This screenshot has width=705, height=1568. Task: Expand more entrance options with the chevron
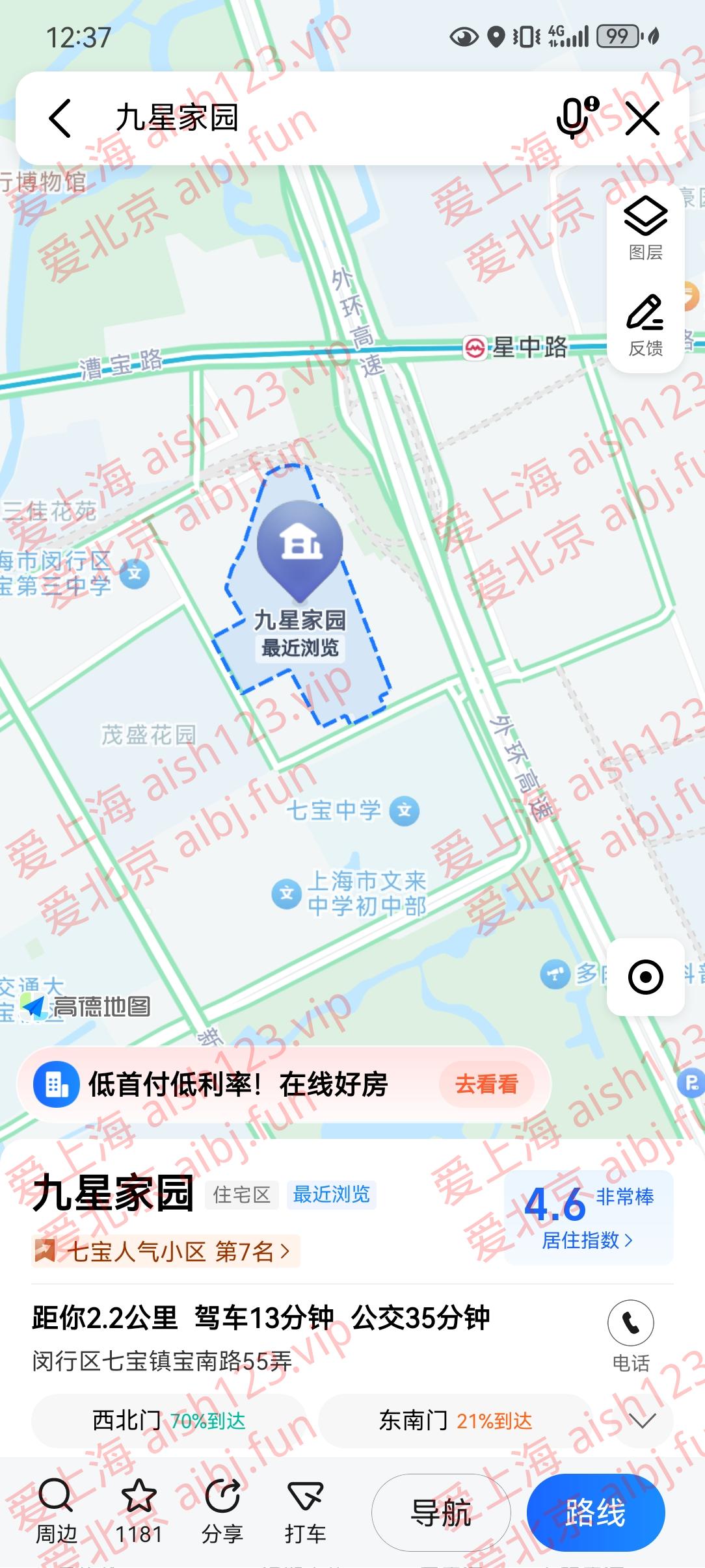pos(642,1421)
